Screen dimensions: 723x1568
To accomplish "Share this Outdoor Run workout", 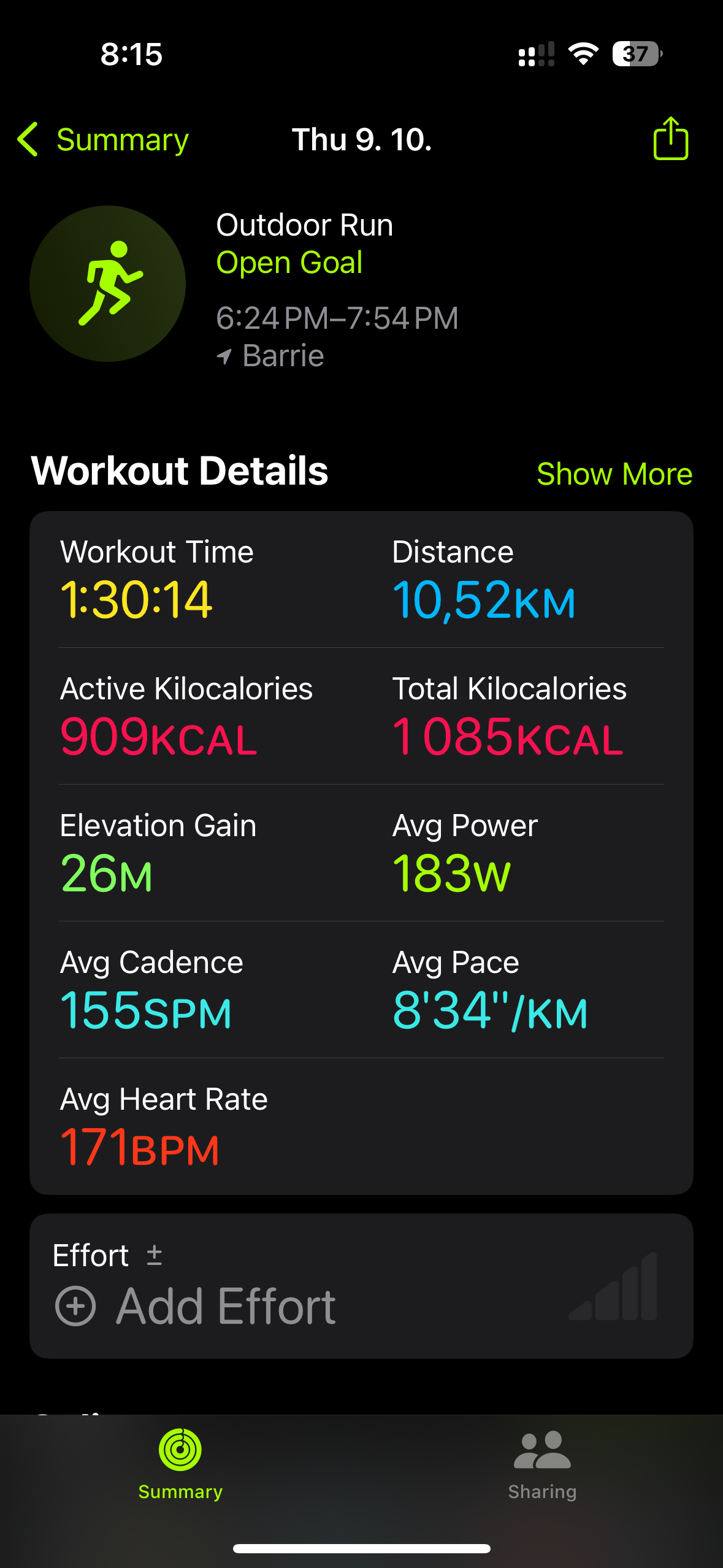I will 670,139.
